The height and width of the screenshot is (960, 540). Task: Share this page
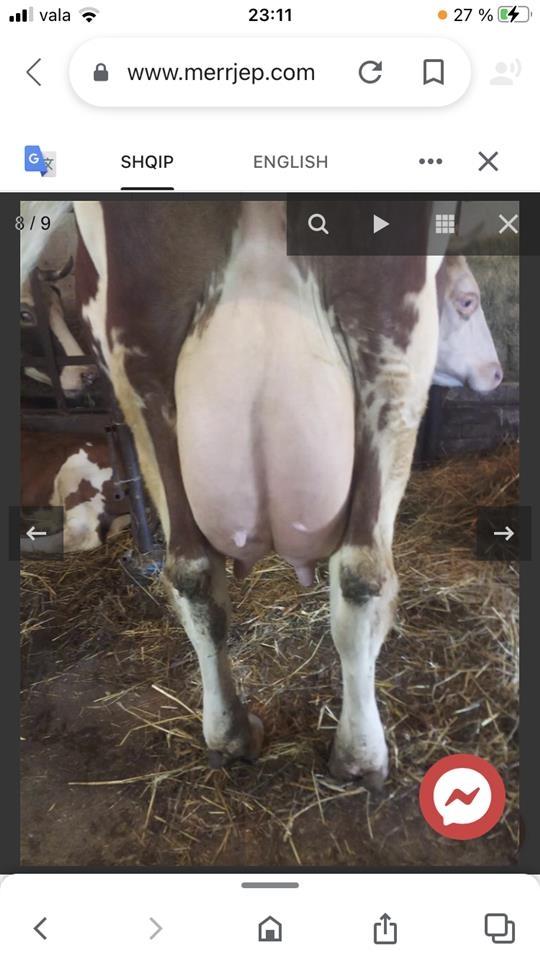[384, 928]
